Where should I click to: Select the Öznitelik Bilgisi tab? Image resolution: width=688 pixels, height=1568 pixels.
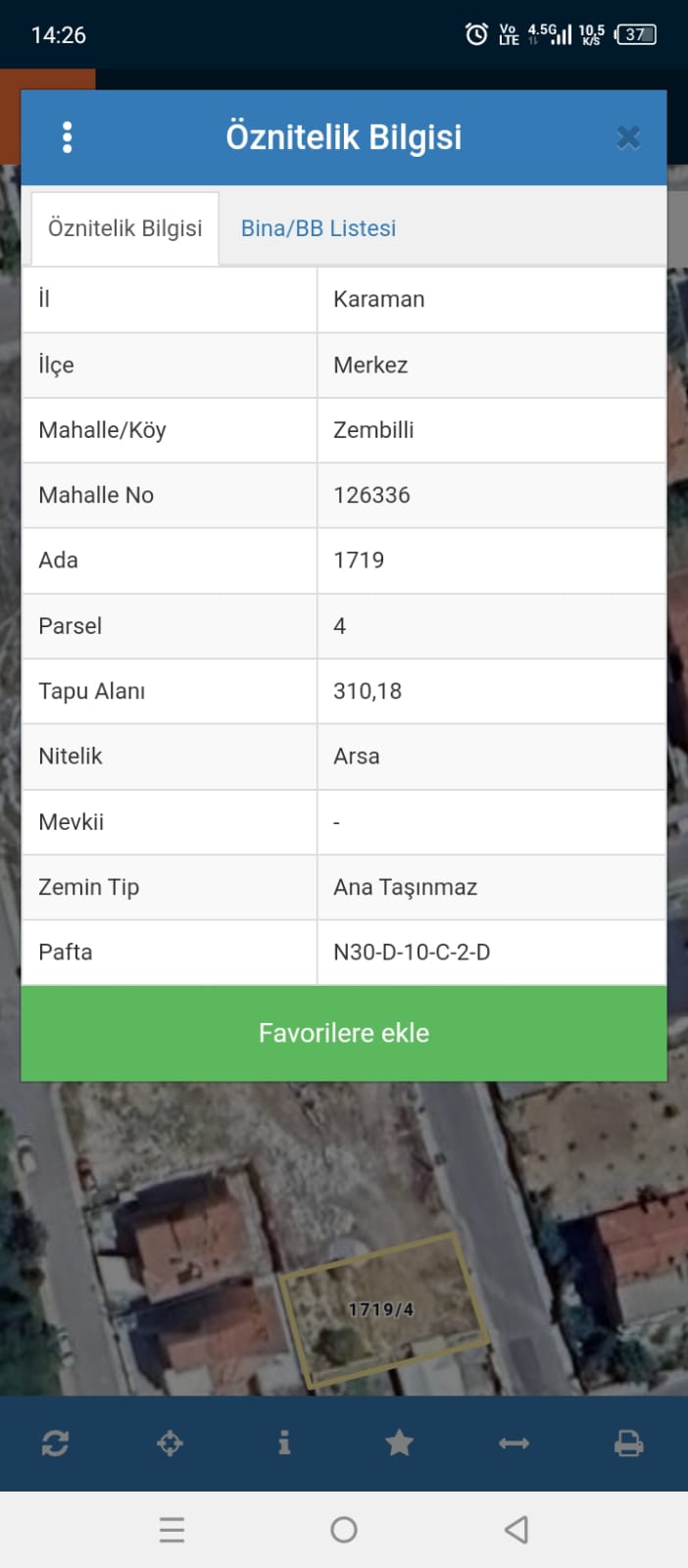[125, 228]
